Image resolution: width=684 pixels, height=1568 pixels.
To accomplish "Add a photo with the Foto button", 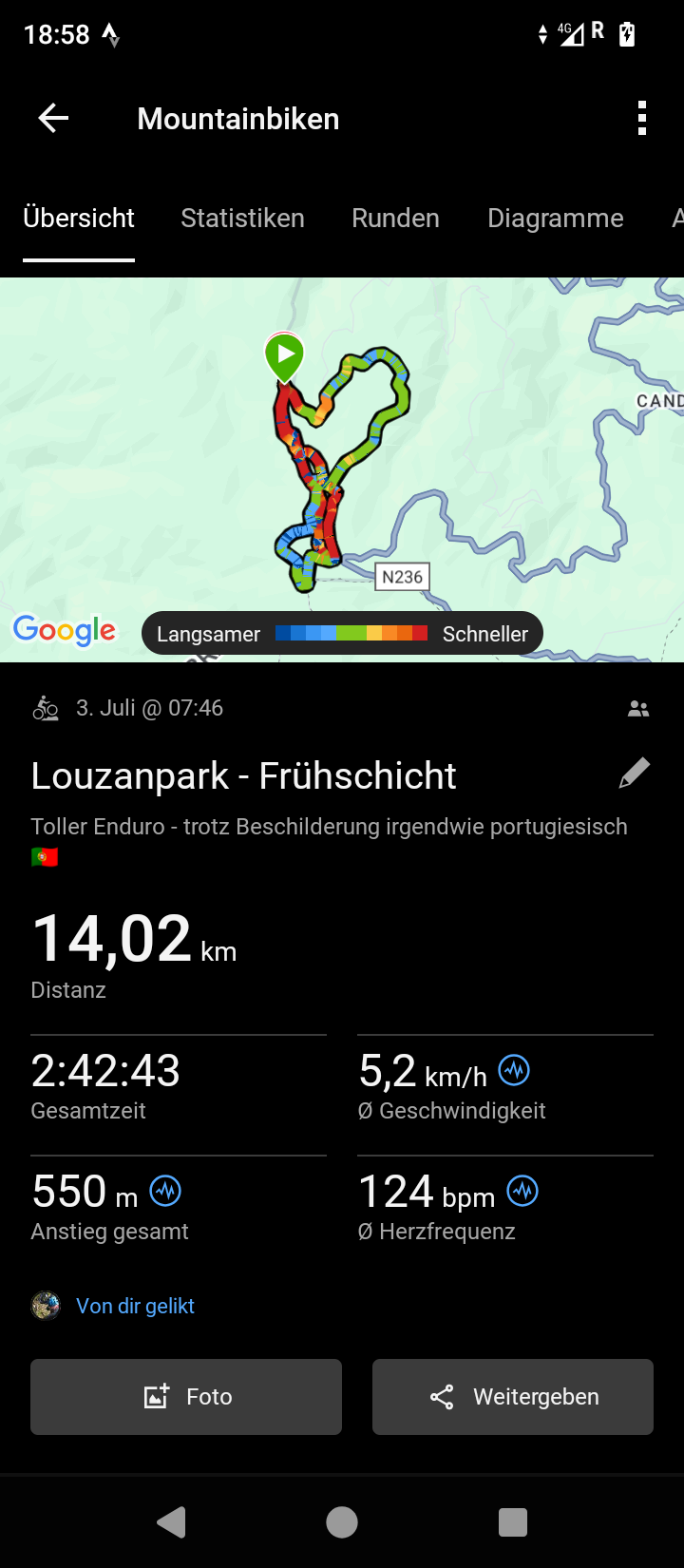I will pyautogui.click(x=186, y=1397).
